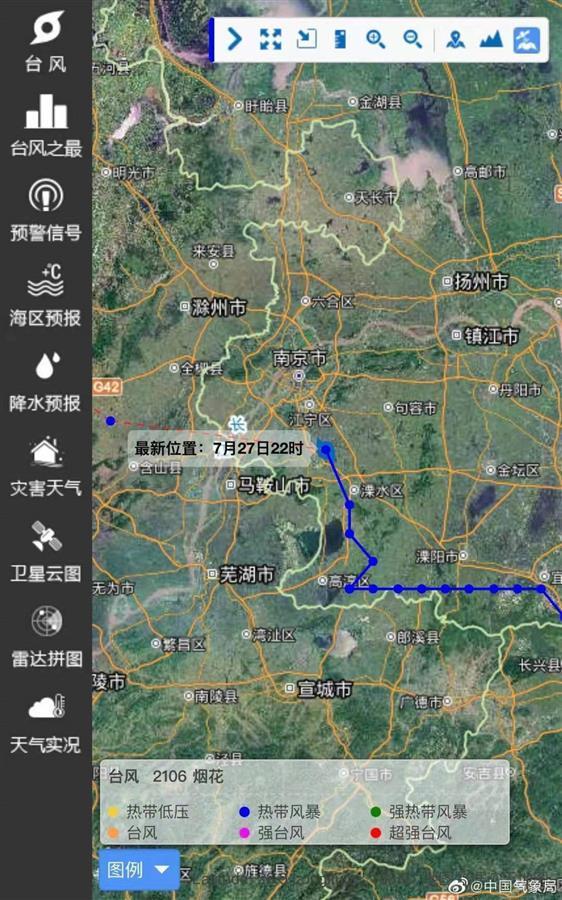This screenshot has width=562, height=900.
Task: Toggle the 图例 legend dropdown
Action: [139, 870]
